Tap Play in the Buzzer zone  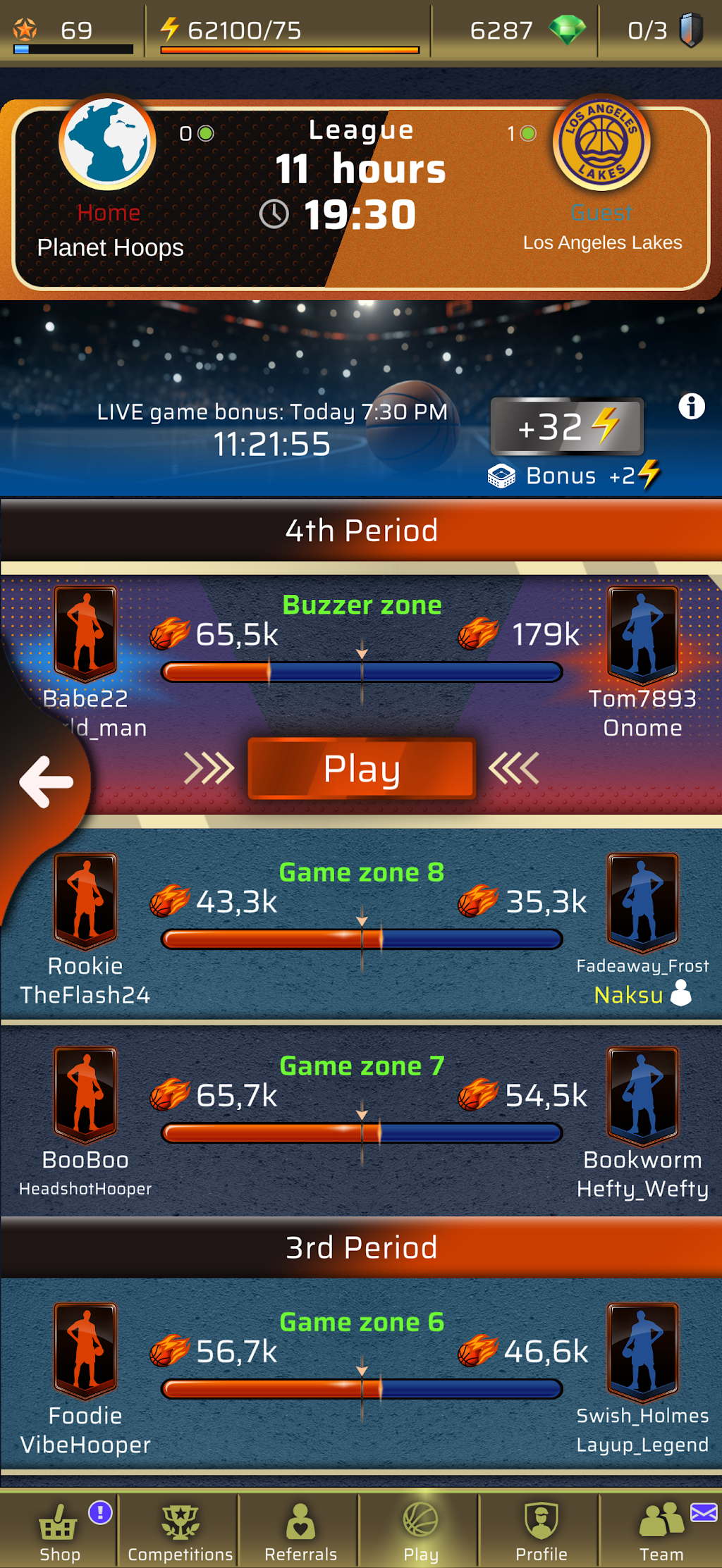tap(362, 768)
